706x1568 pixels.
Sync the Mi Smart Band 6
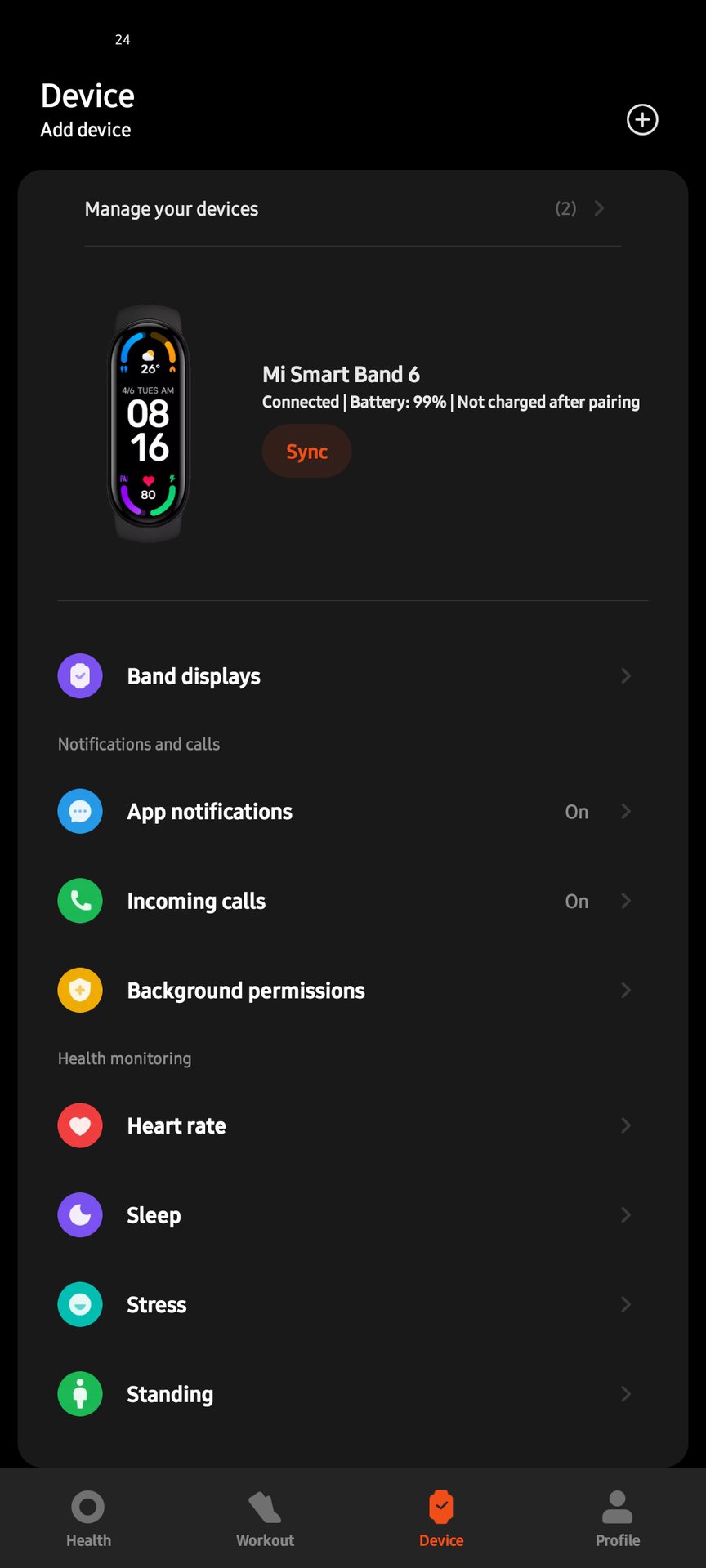(306, 452)
